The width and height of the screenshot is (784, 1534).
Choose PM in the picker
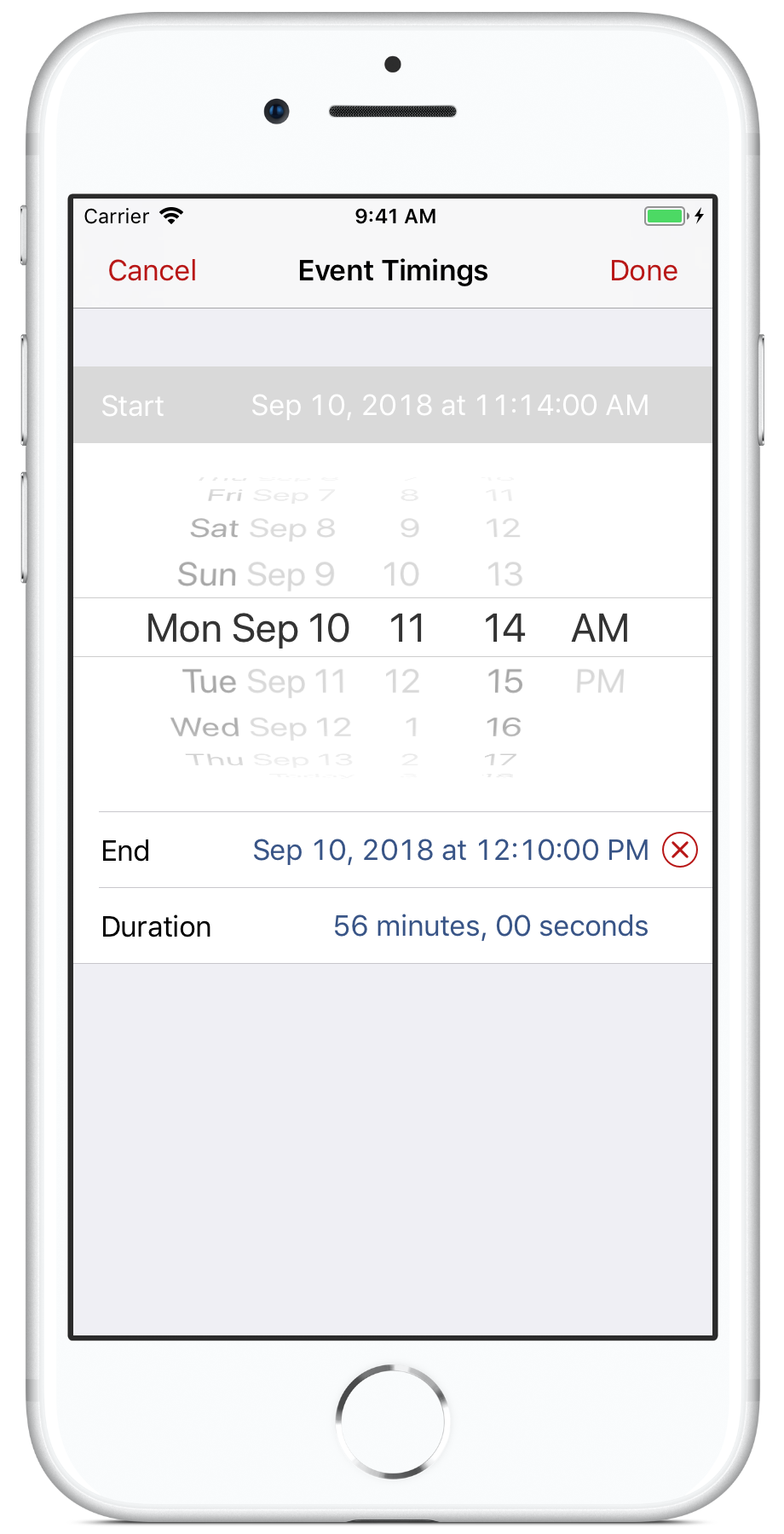point(600,682)
